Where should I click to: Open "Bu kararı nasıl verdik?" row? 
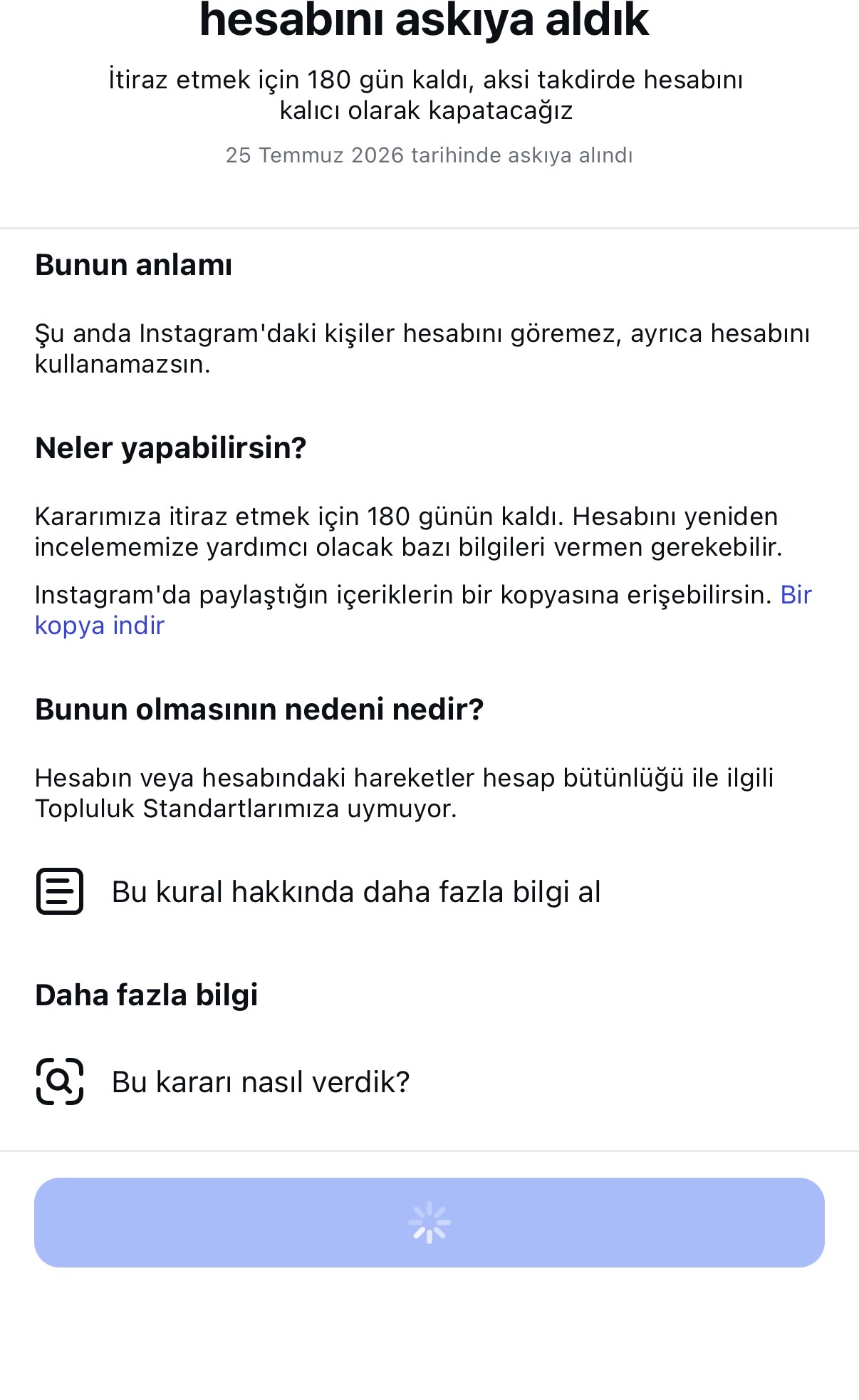click(x=261, y=1082)
